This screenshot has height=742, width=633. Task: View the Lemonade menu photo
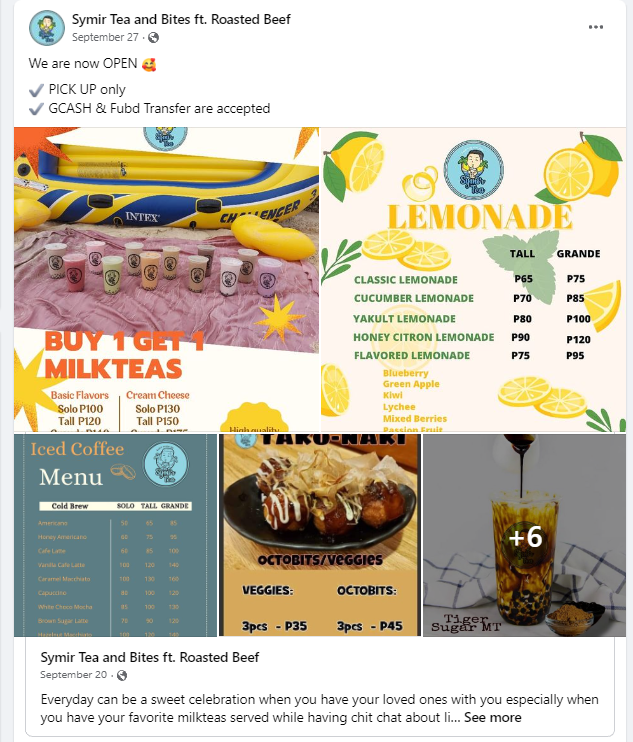coord(473,279)
